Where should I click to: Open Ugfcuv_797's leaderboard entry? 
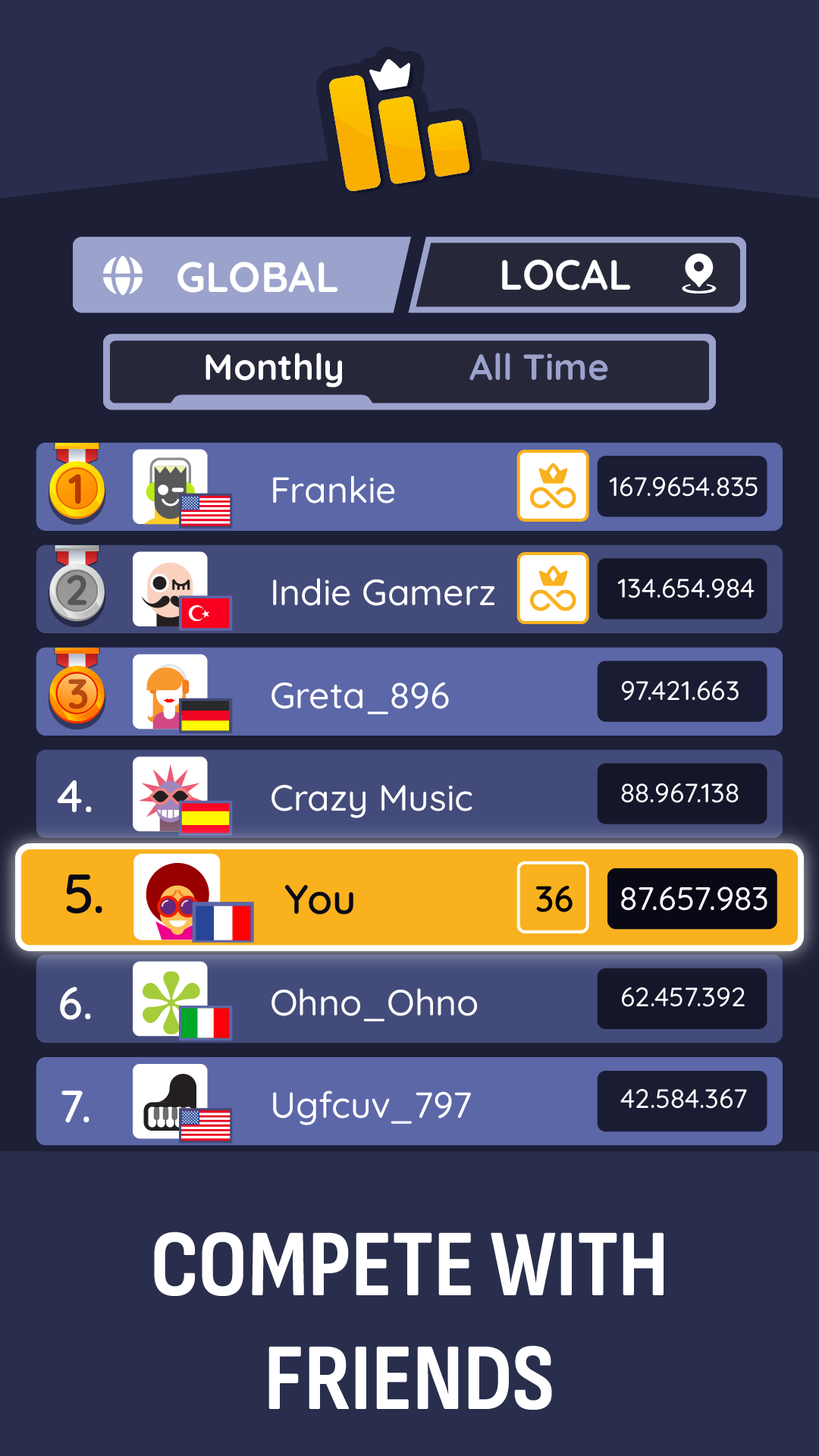[x=409, y=1101]
